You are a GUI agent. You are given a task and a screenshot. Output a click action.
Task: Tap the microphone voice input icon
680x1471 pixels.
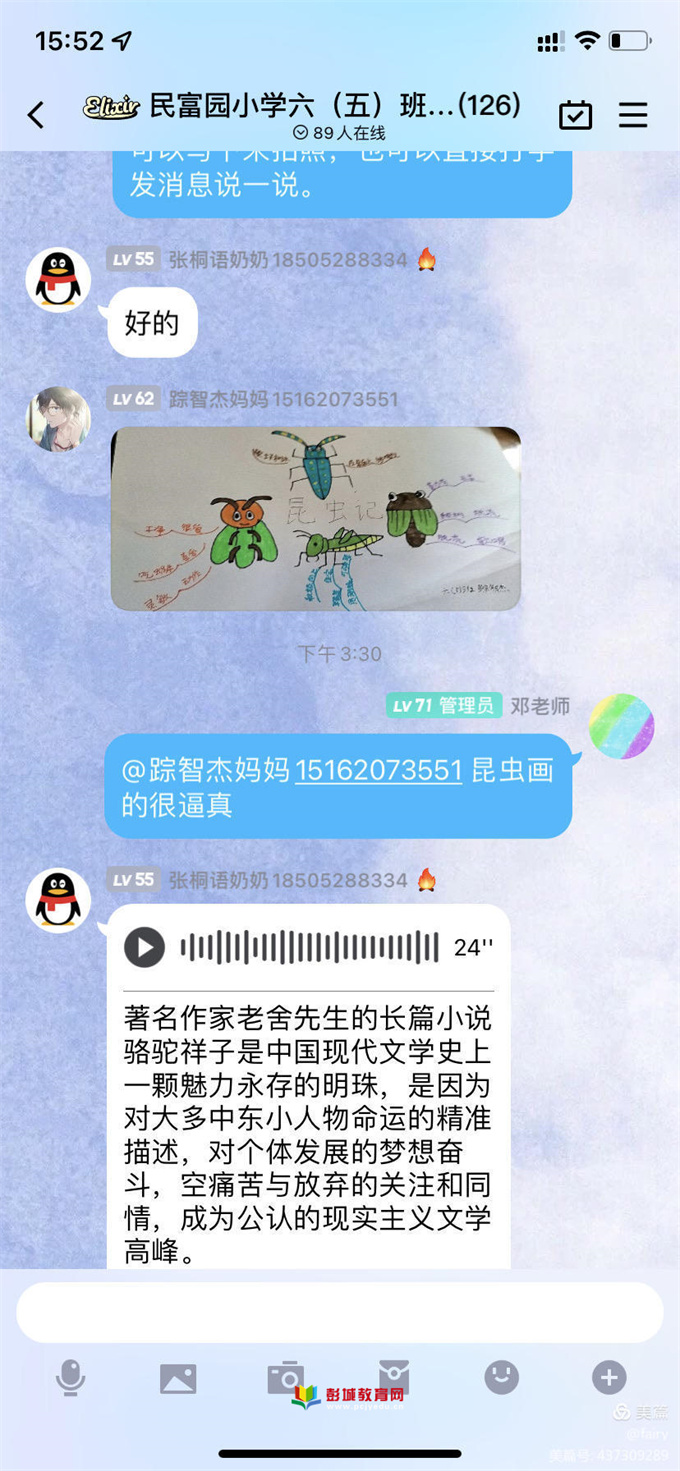(x=70, y=1377)
